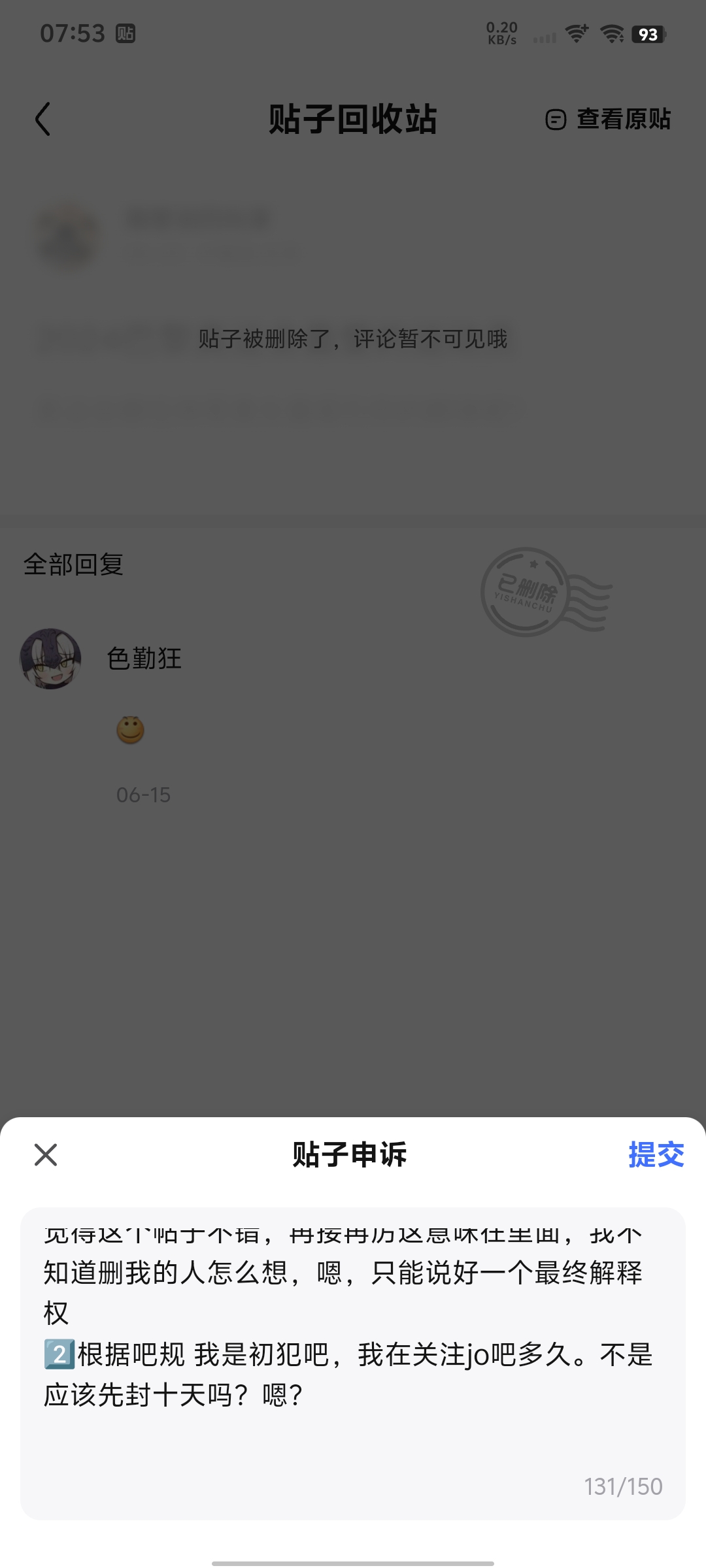Screen dimensions: 706x1568
Task: Submit the post appeal via 提交
Action: (656, 1154)
